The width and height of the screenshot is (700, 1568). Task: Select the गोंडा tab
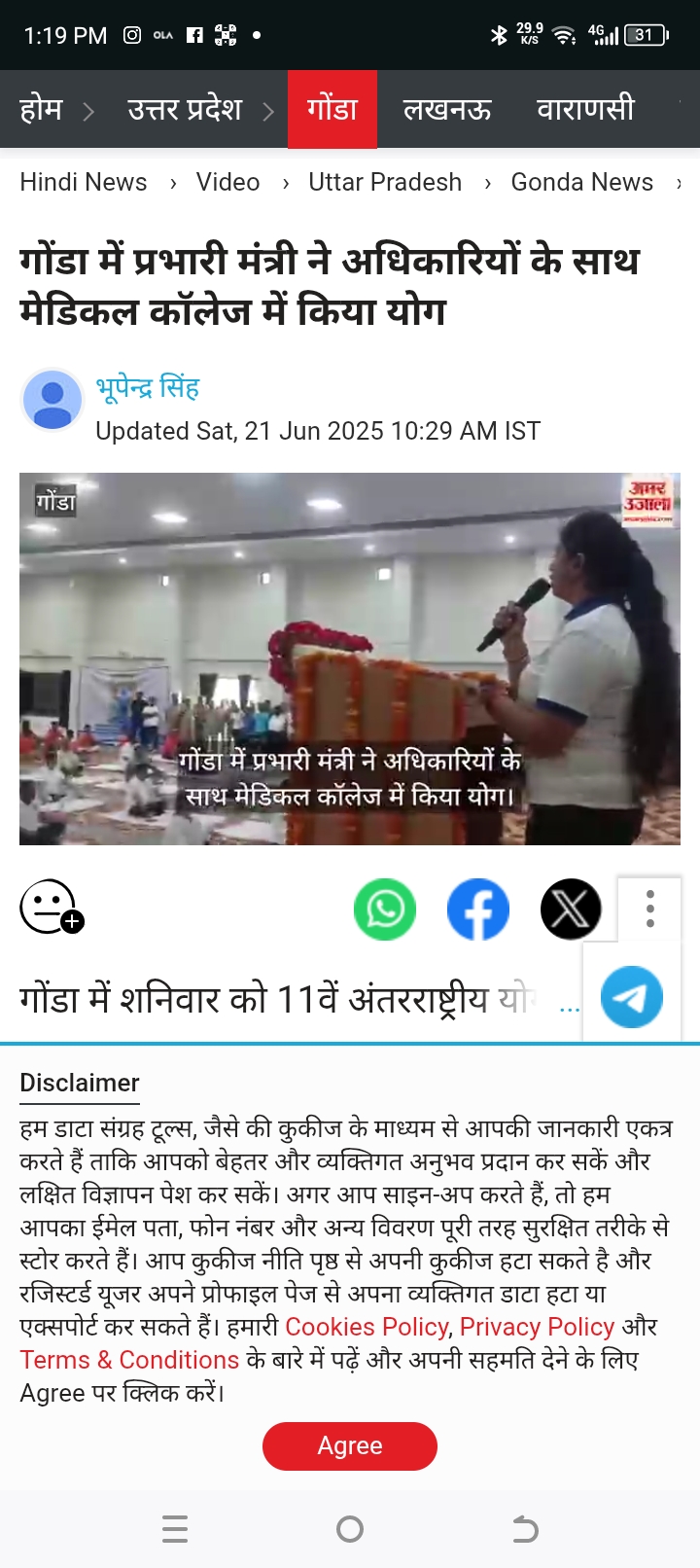(332, 110)
